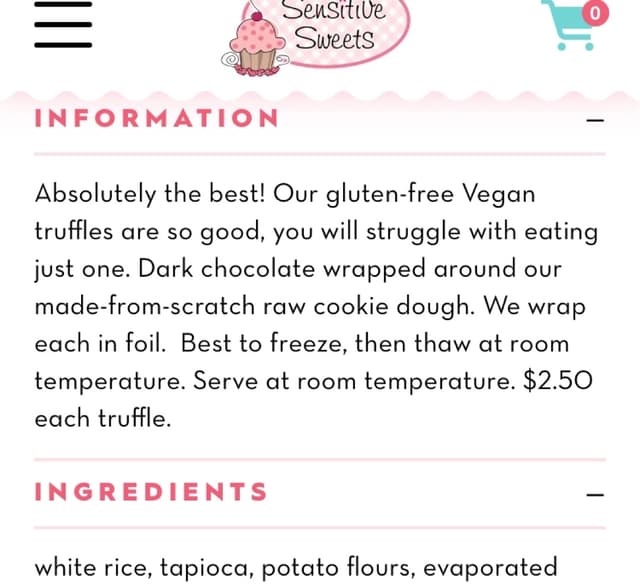Collapse the Information section
The height and width of the screenshot is (584, 640).
click(x=595, y=120)
